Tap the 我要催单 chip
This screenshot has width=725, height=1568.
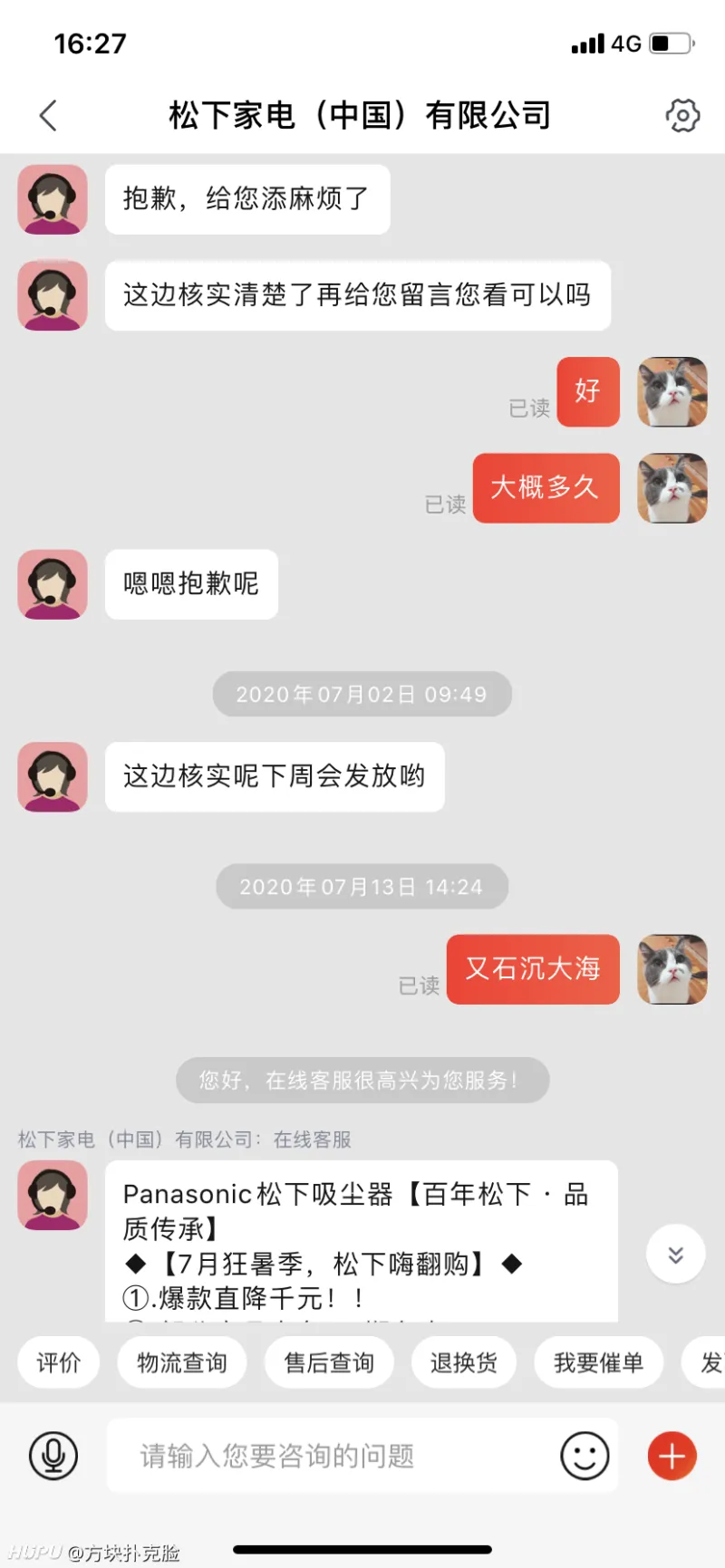pos(598,1362)
